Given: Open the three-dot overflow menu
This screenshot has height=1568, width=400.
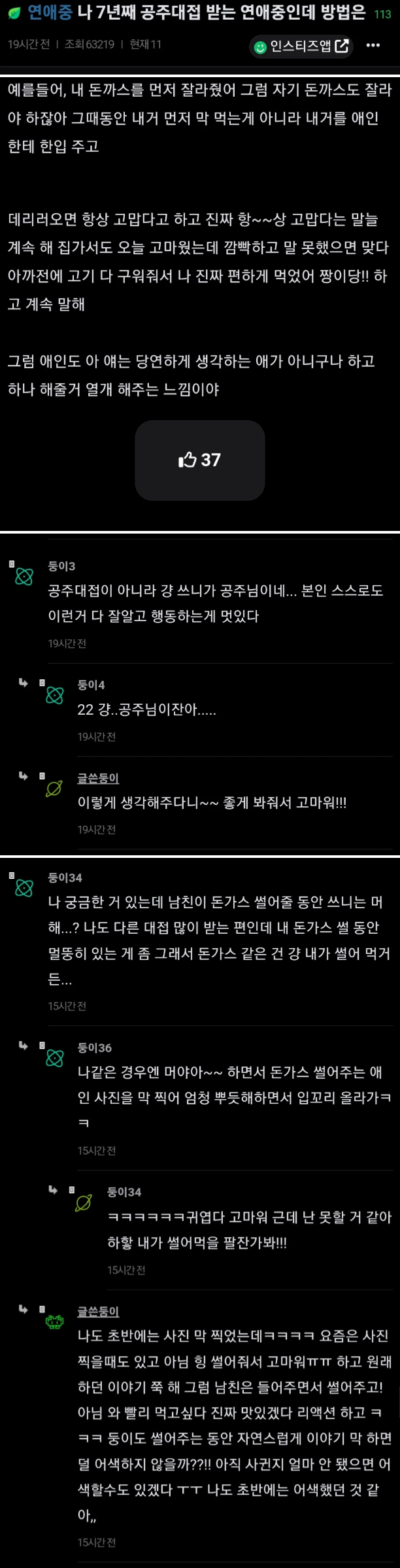Looking at the screenshot, I should pyautogui.click(x=373, y=45).
